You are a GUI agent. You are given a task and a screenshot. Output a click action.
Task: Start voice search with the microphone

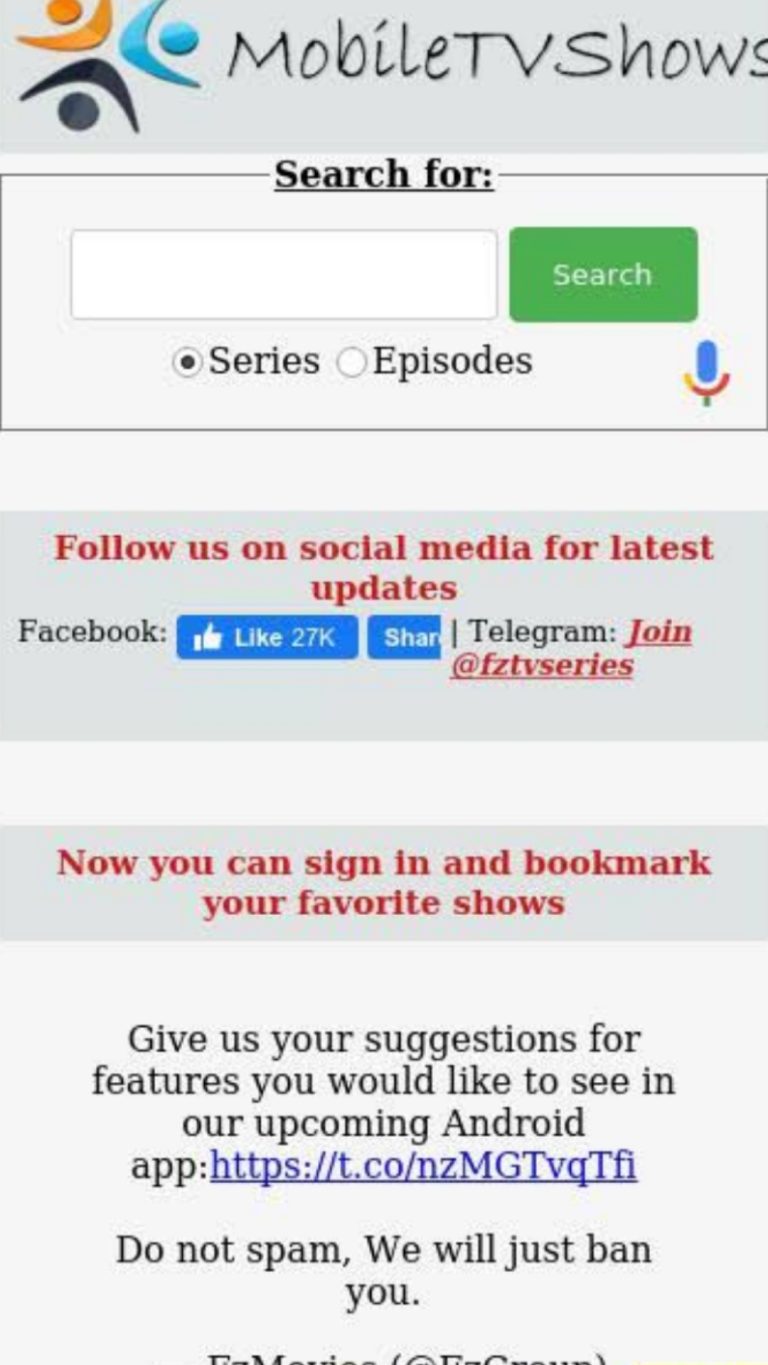coord(707,372)
